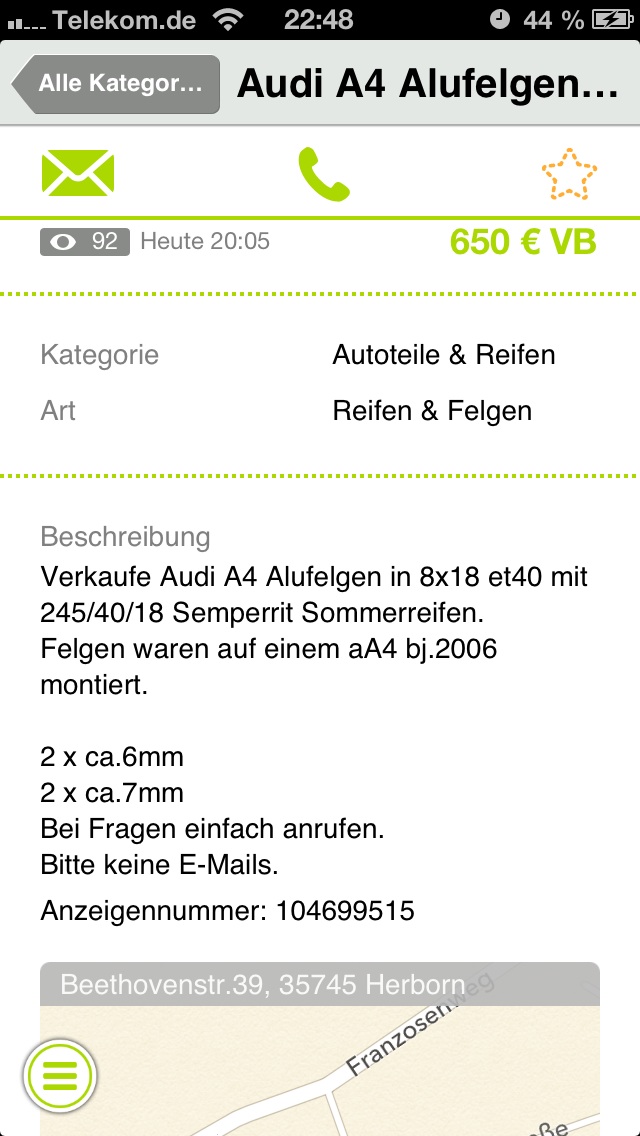The image size is (640, 1136).
Task: Open the Beethovenstr.39 Herborn map
Action: click(x=320, y=1049)
